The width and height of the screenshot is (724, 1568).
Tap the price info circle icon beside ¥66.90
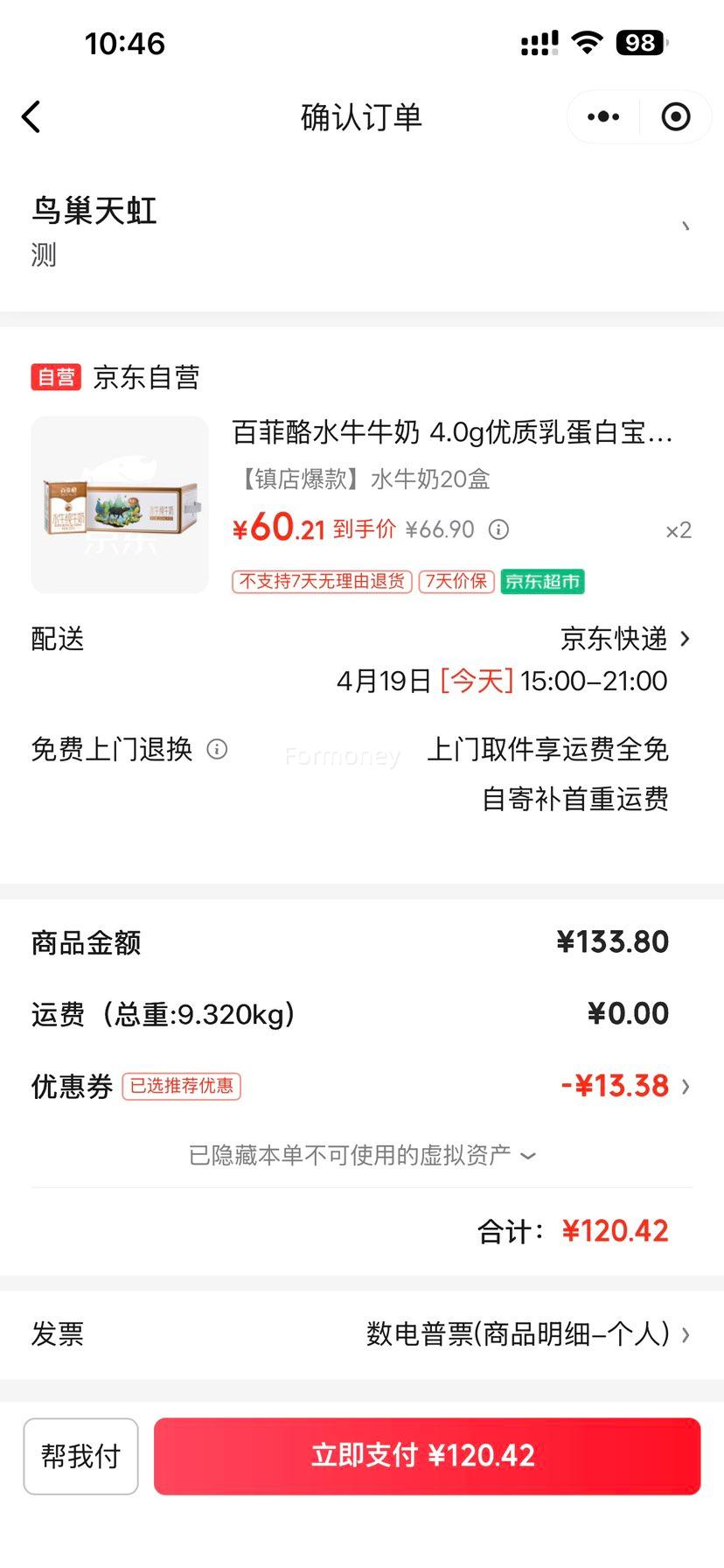498,529
